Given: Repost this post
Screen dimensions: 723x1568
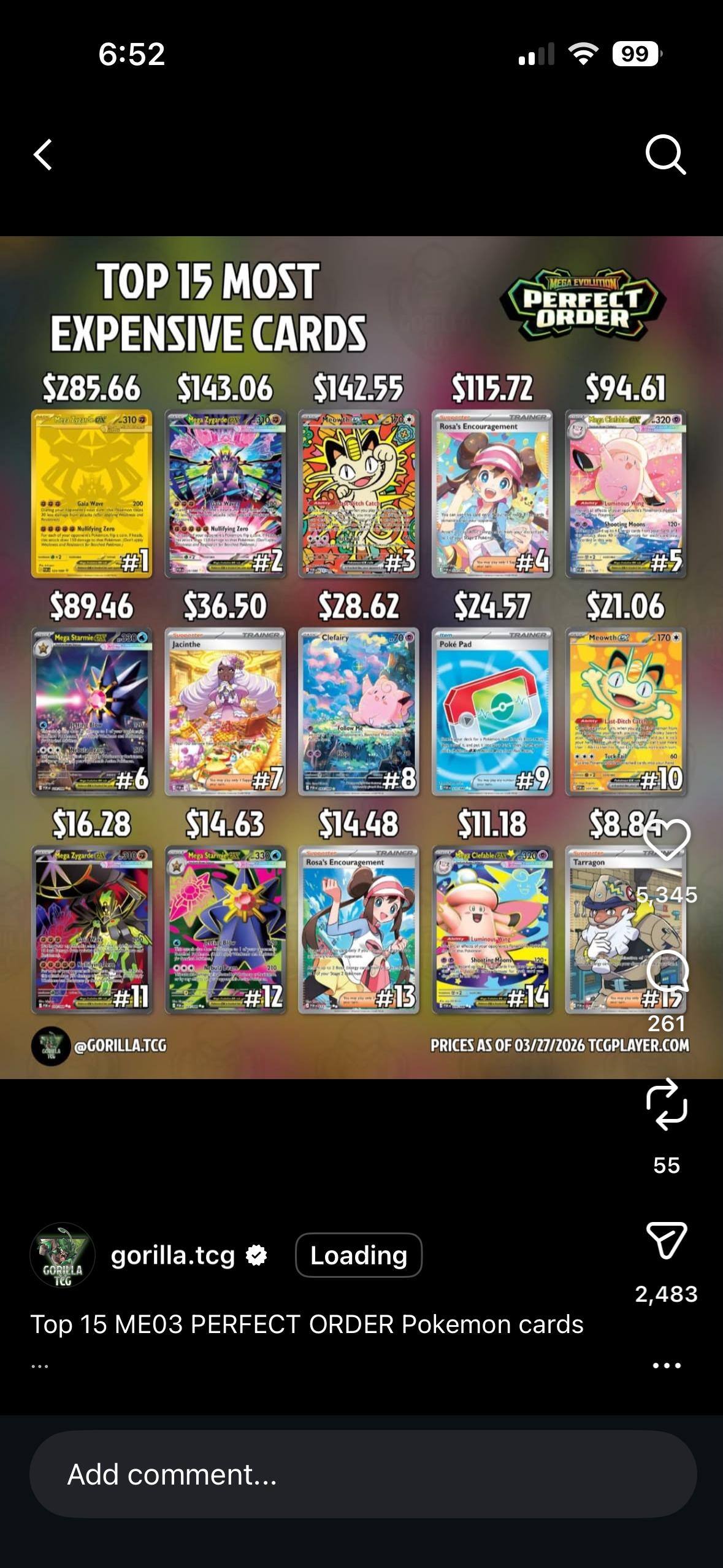Looking at the screenshot, I should point(667,1104).
